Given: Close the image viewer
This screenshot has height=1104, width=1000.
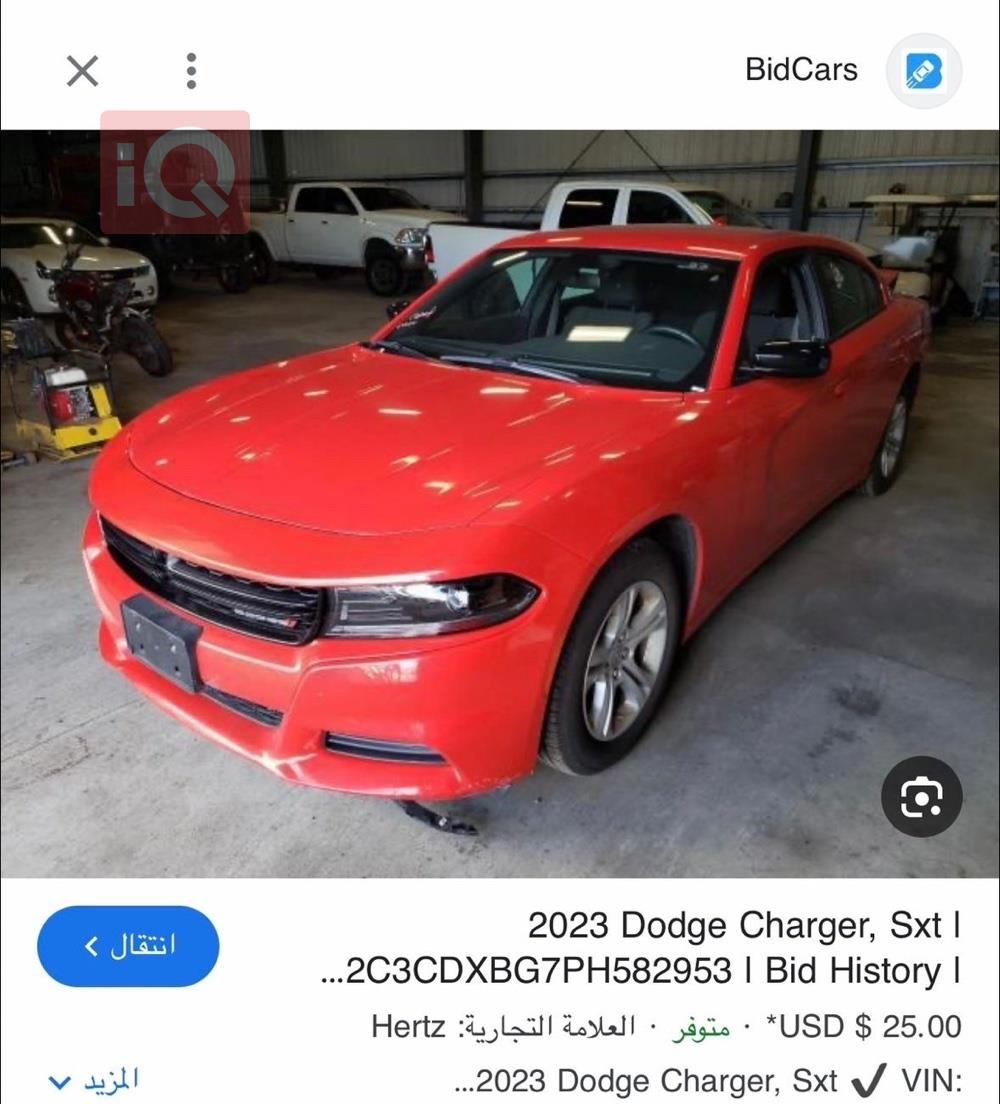Looking at the screenshot, I should [x=82, y=71].
